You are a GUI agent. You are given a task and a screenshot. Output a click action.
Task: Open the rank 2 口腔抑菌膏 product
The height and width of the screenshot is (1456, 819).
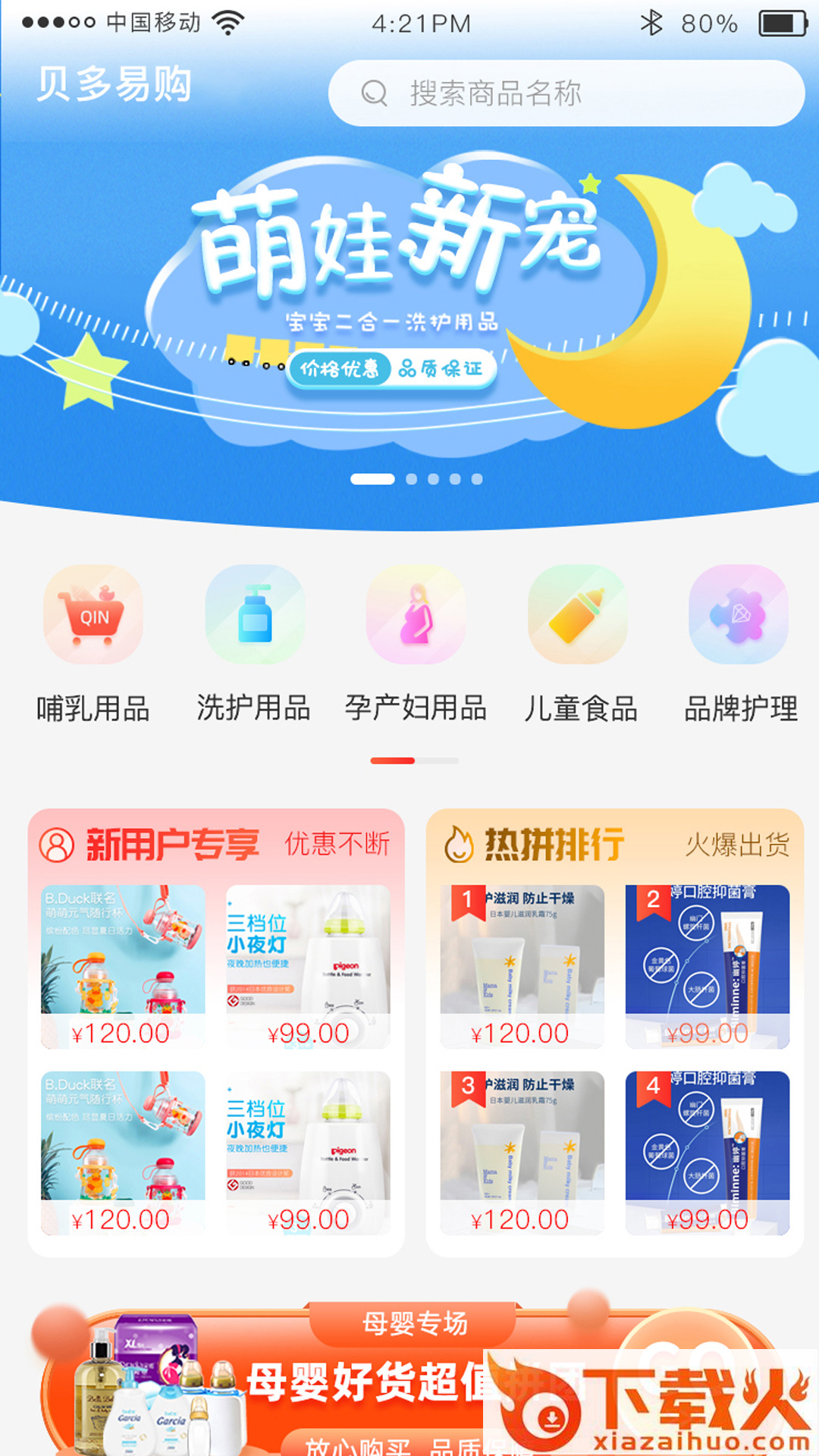707,966
